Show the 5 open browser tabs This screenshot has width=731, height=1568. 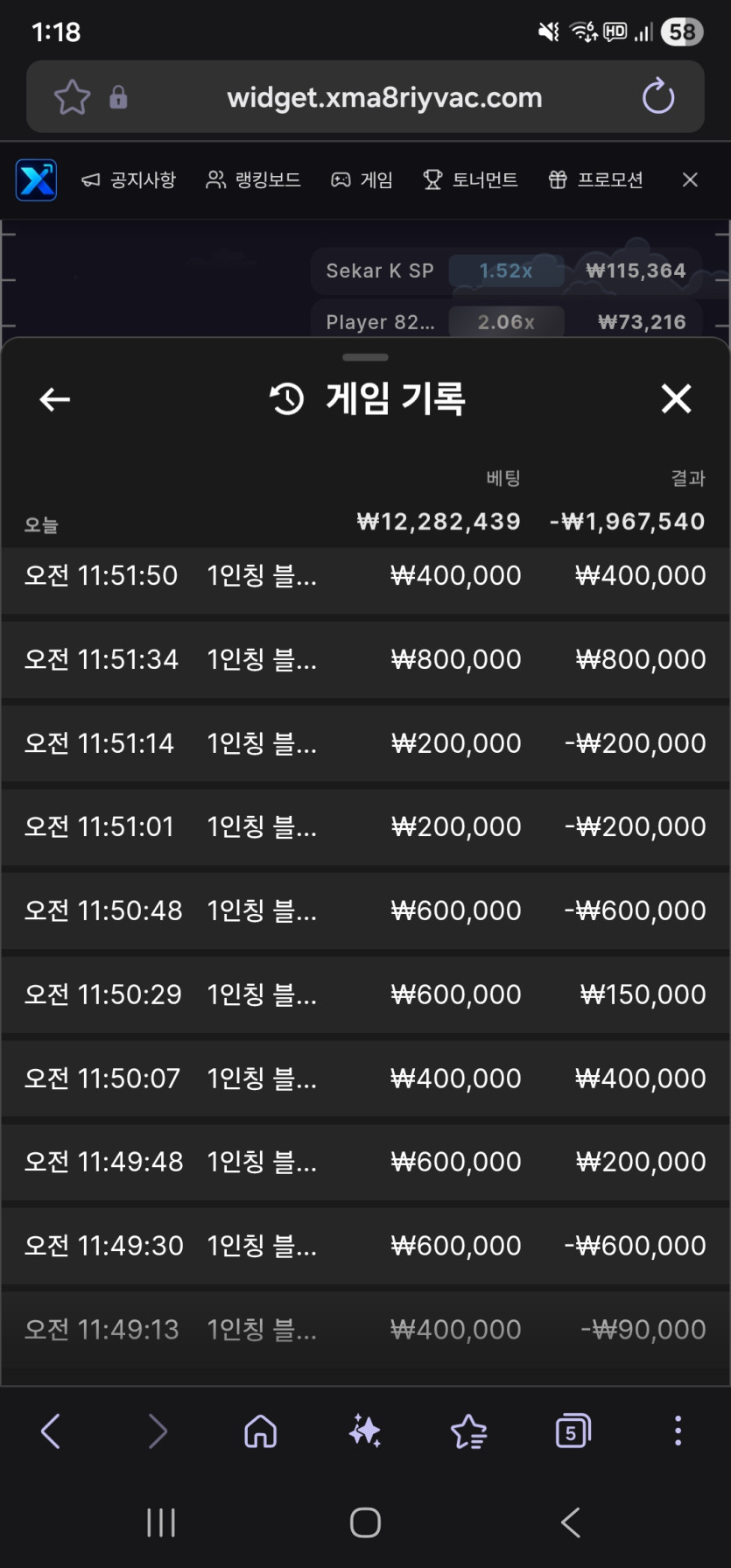[x=573, y=1431]
